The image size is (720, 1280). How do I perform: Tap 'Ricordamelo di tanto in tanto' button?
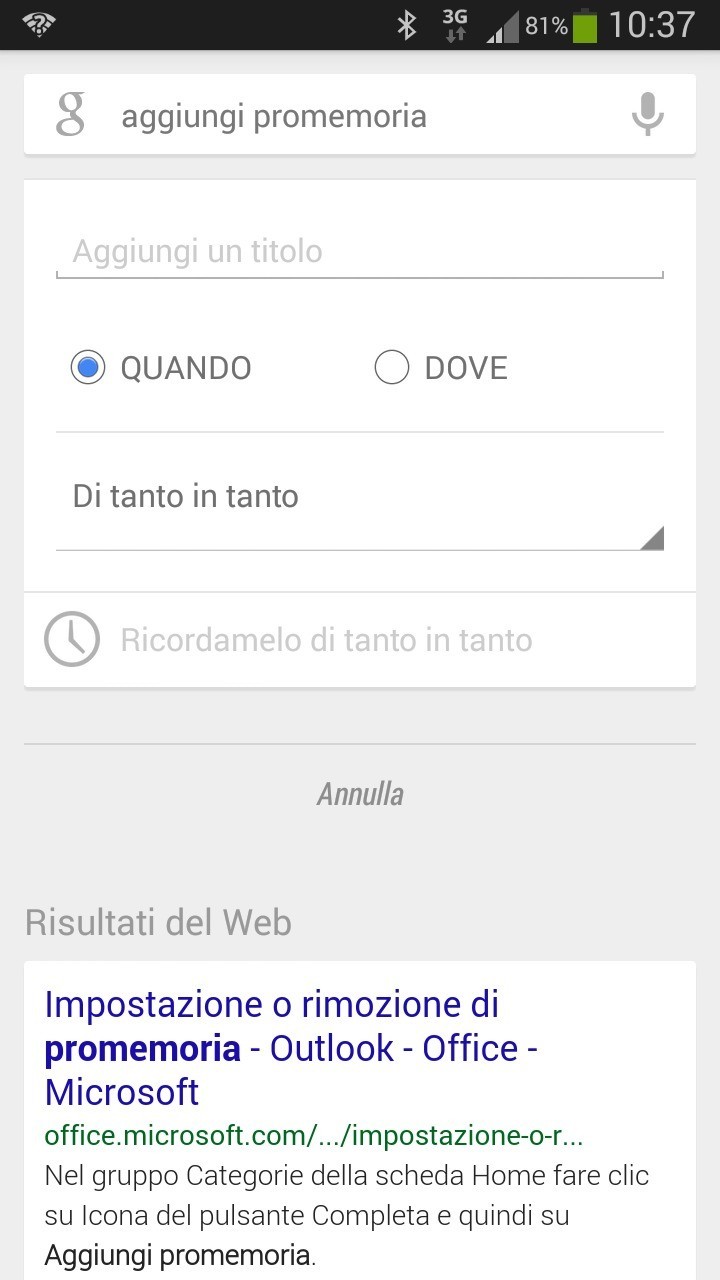click(326, 640)
